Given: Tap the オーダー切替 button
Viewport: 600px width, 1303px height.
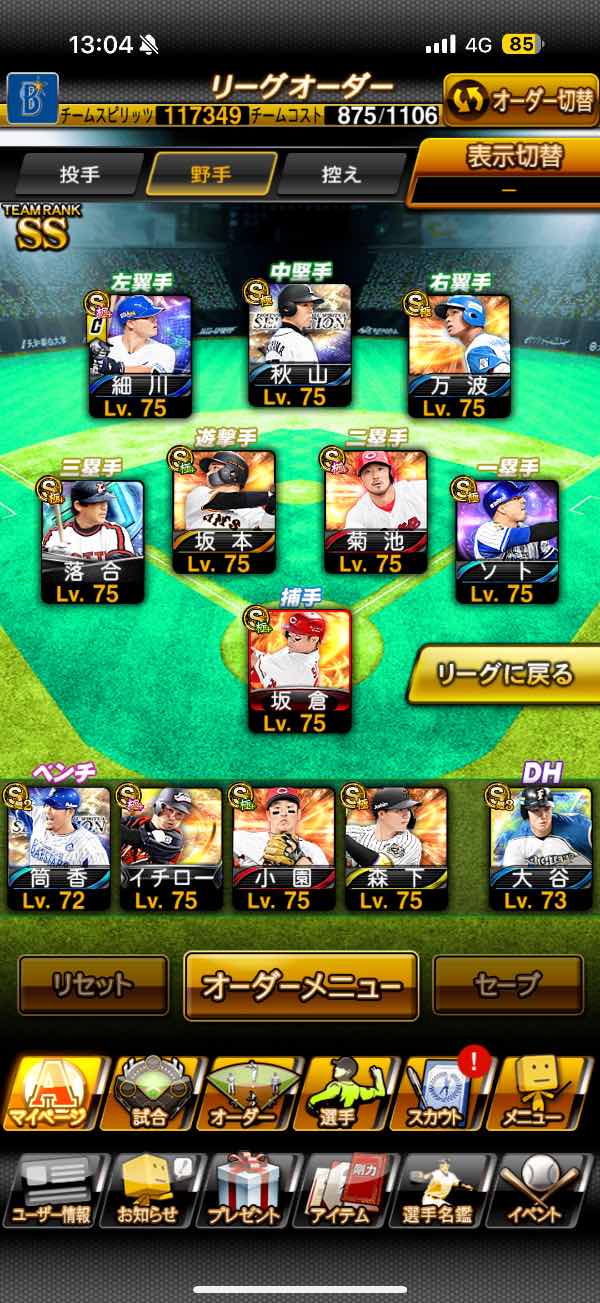Looking at the screenshot, I should click(520, 100).
